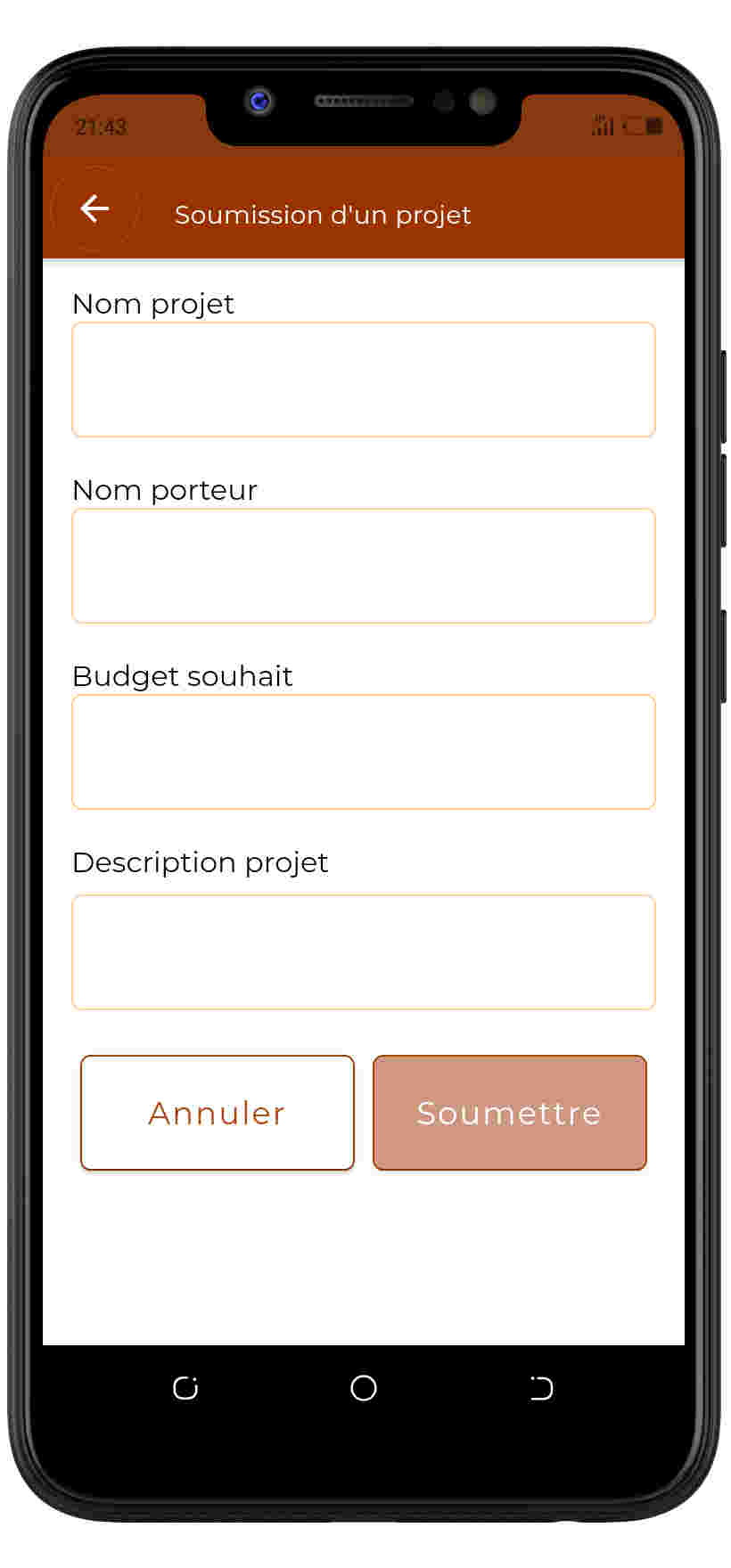Cancel with the Annuler button
This screenshot has width=731, height=1568.
click(x=218, y=1113)
